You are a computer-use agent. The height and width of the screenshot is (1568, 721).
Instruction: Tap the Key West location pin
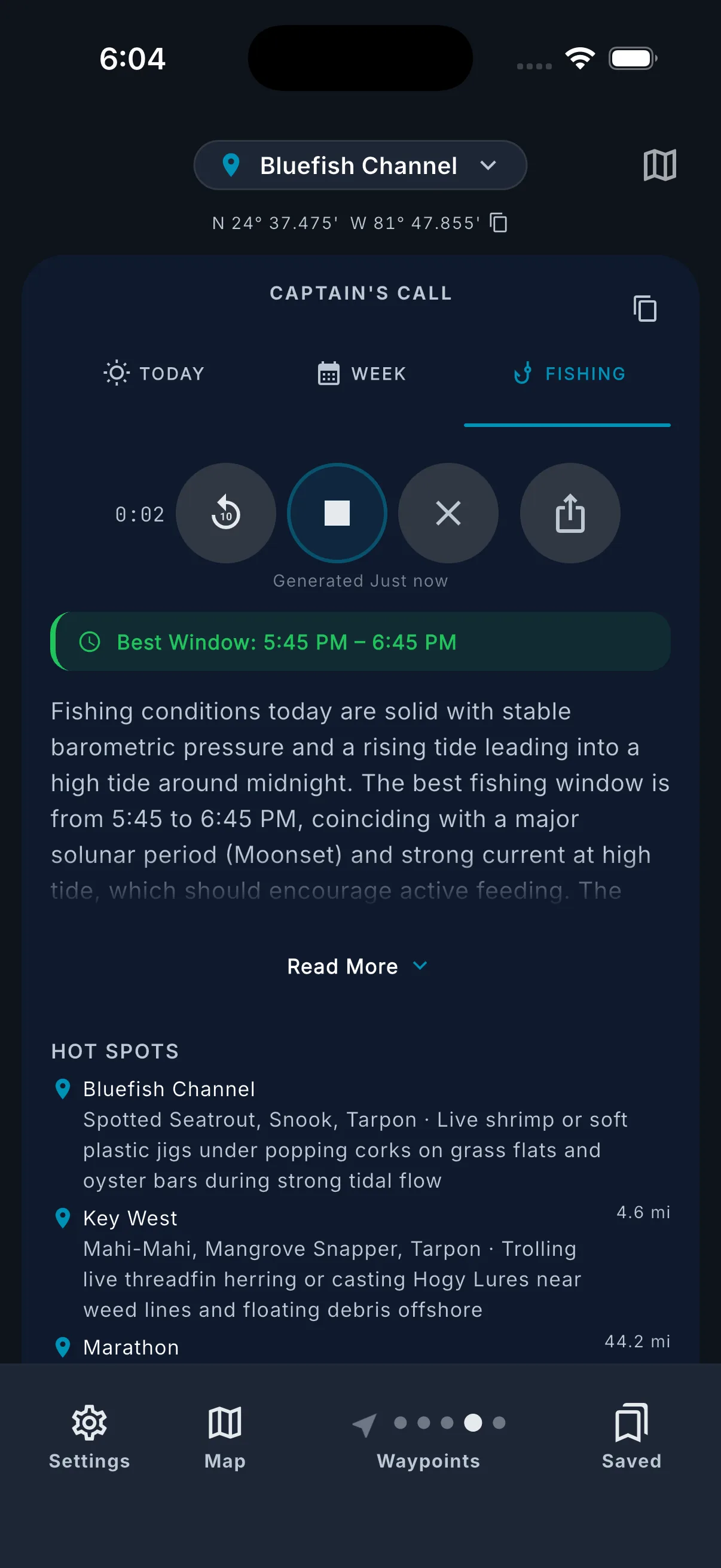[x=63, y=1218]
